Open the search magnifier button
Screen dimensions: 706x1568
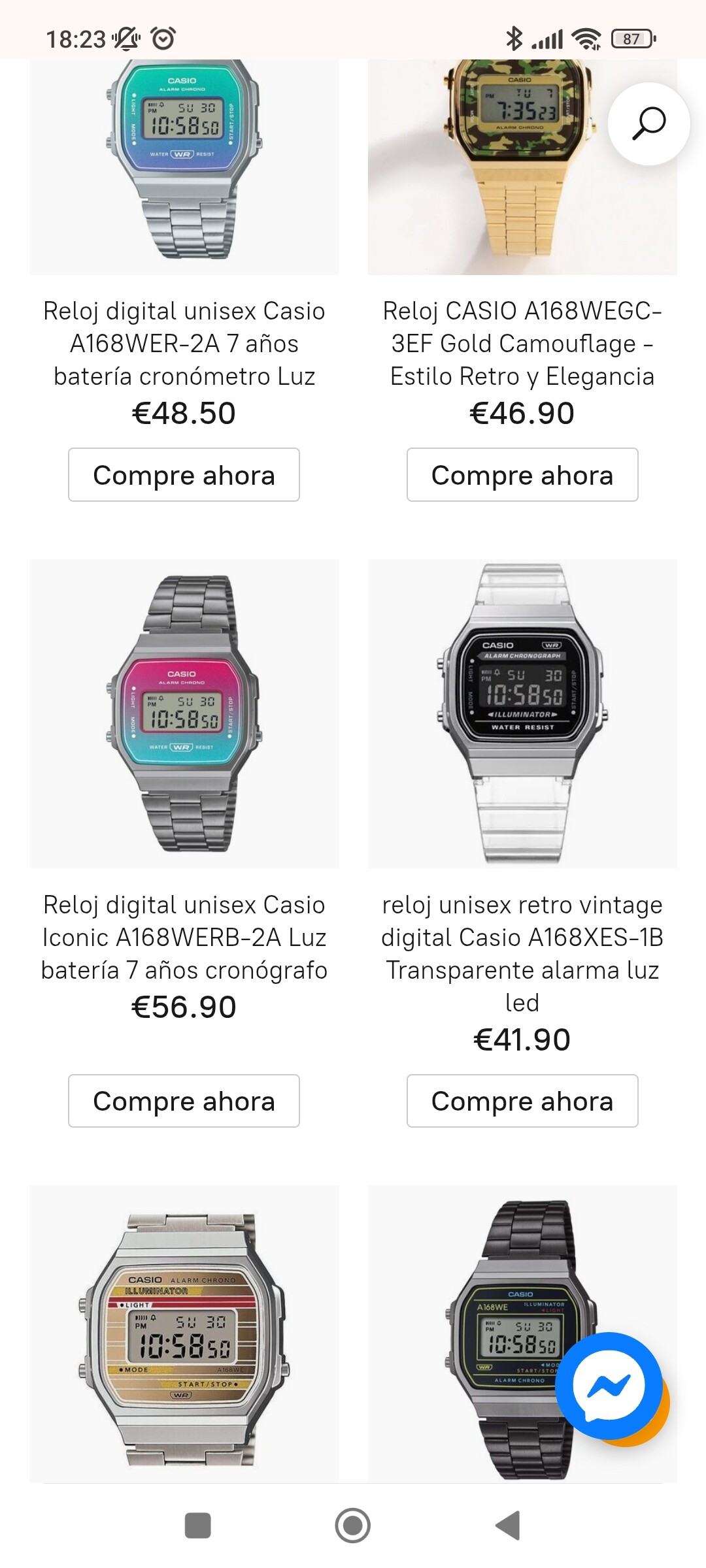coord(648,123)
